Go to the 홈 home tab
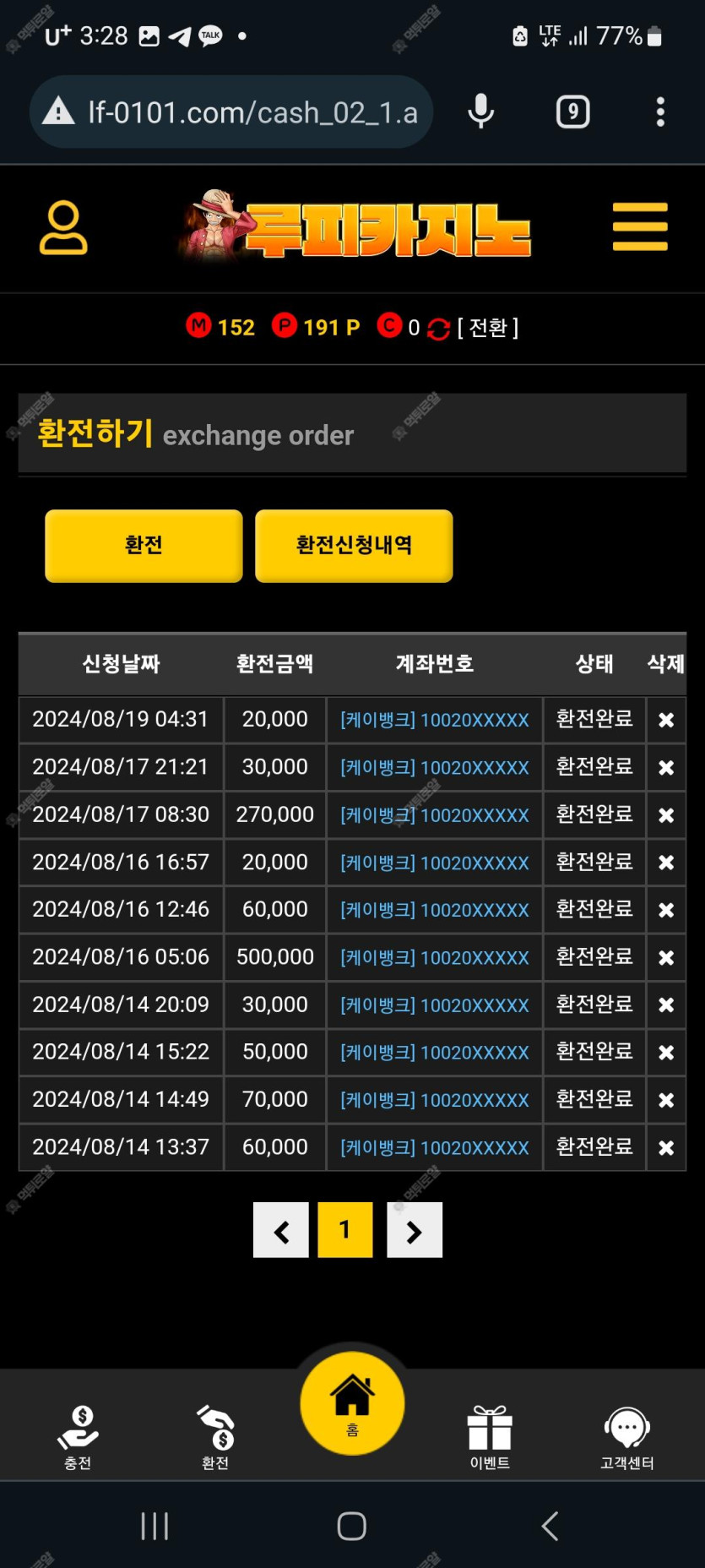Screen dimensions: 705x1568 coord(352,1402)
